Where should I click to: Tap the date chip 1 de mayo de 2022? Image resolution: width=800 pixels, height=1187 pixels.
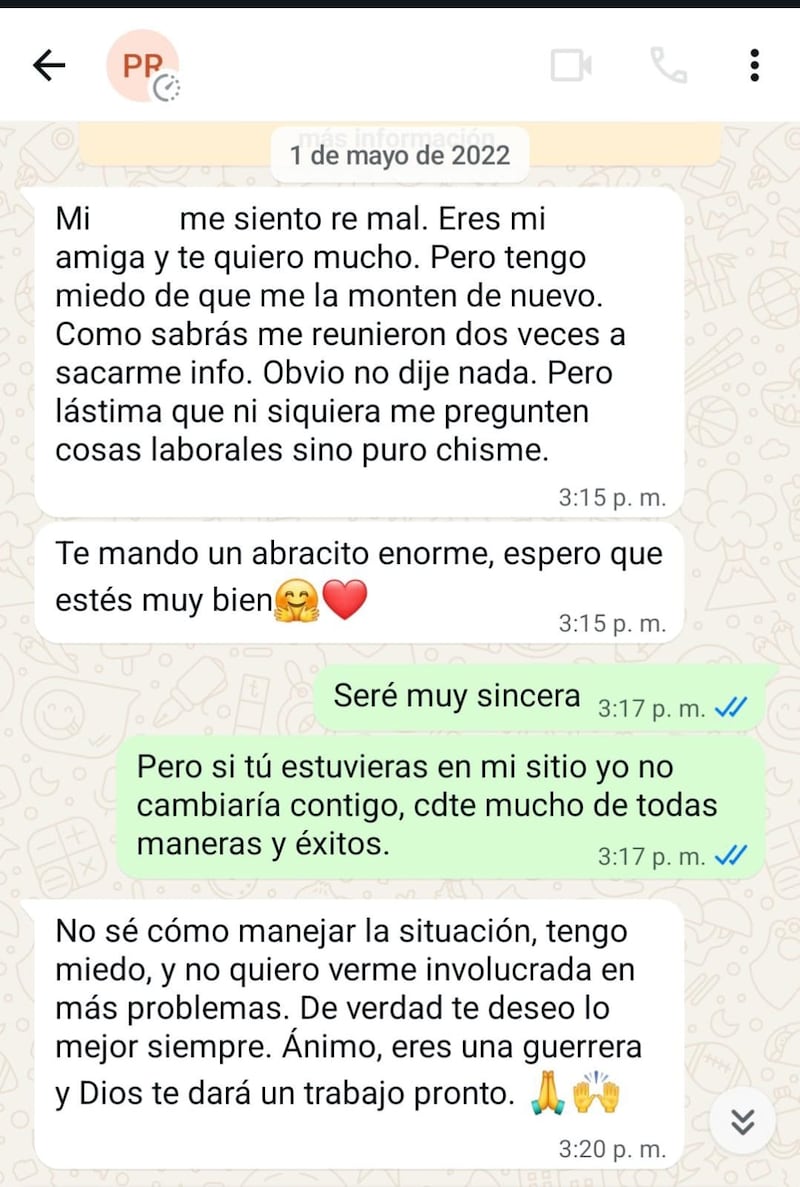[x=399, y=155]
